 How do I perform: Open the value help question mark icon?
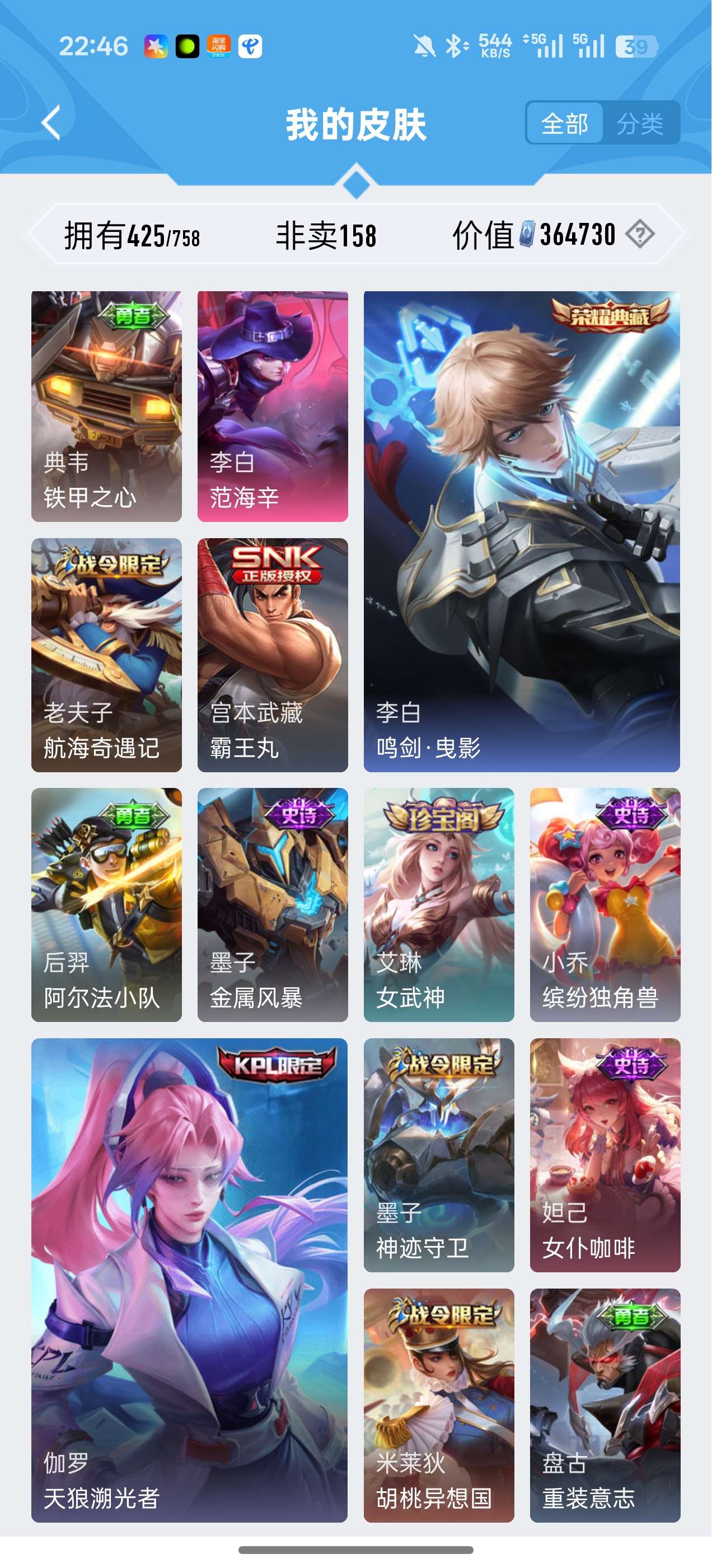tap(640, 234)
